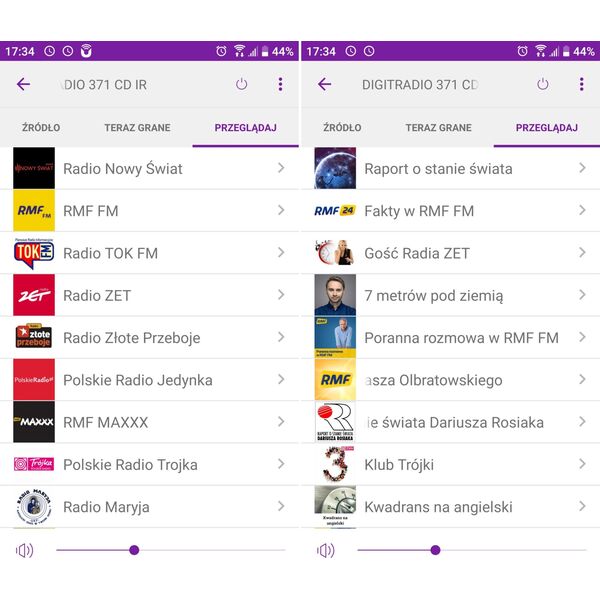Tap the power icon beside the DIGITRADIO 371 CD title
600x600 pixels.
click(543, 85)
